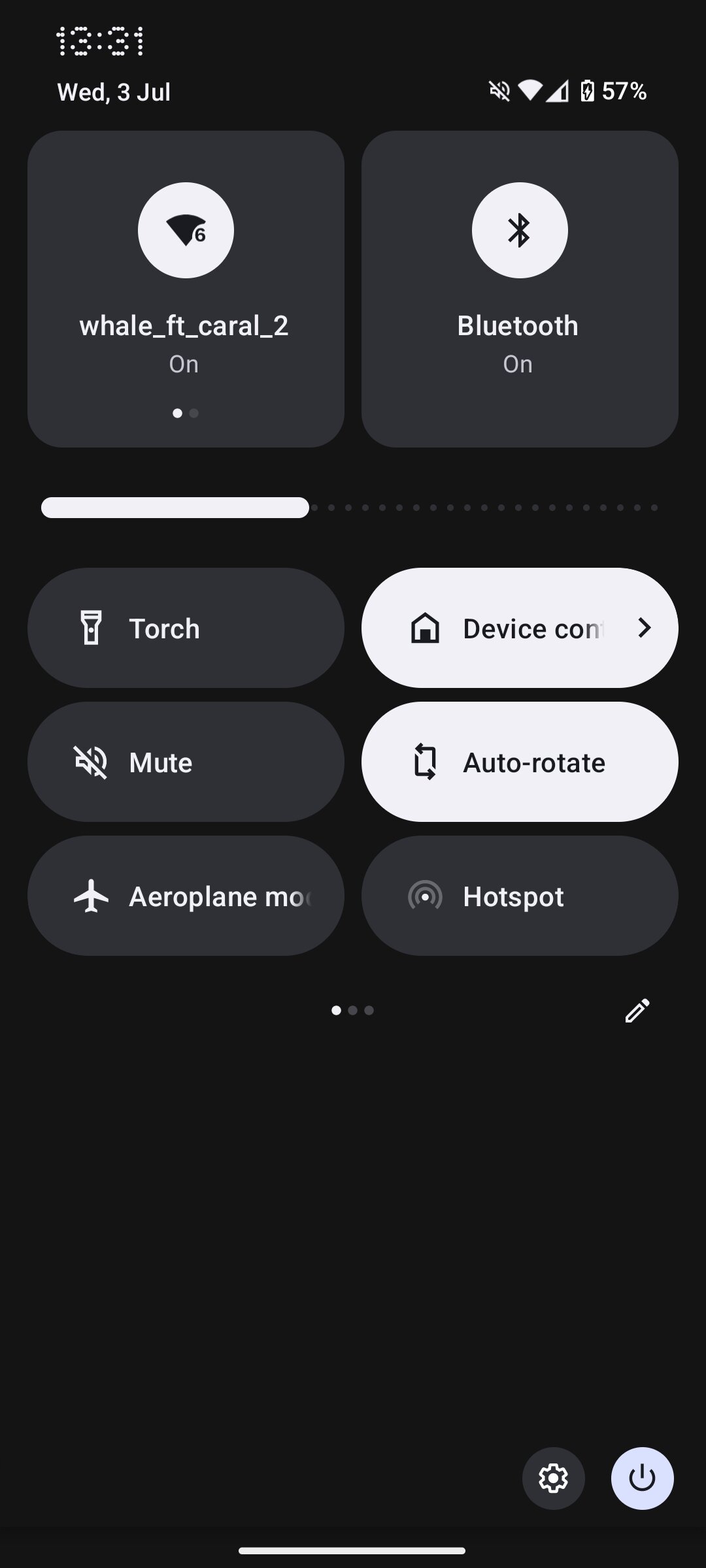Tap the brightness slider bar
This screenshot has height=1568, width=706.
point(350,508)
